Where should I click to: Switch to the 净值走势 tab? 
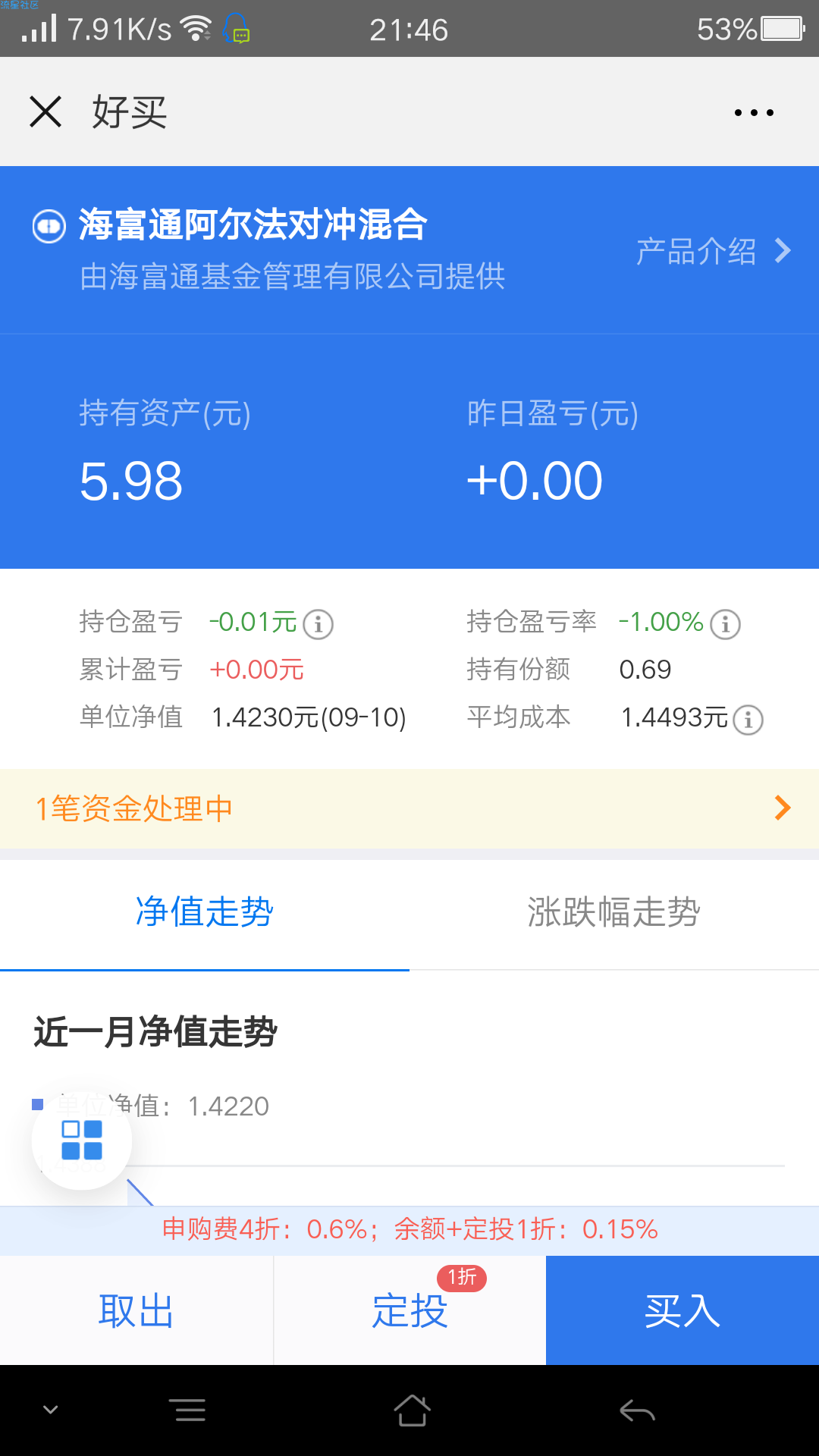pos(205,912)
